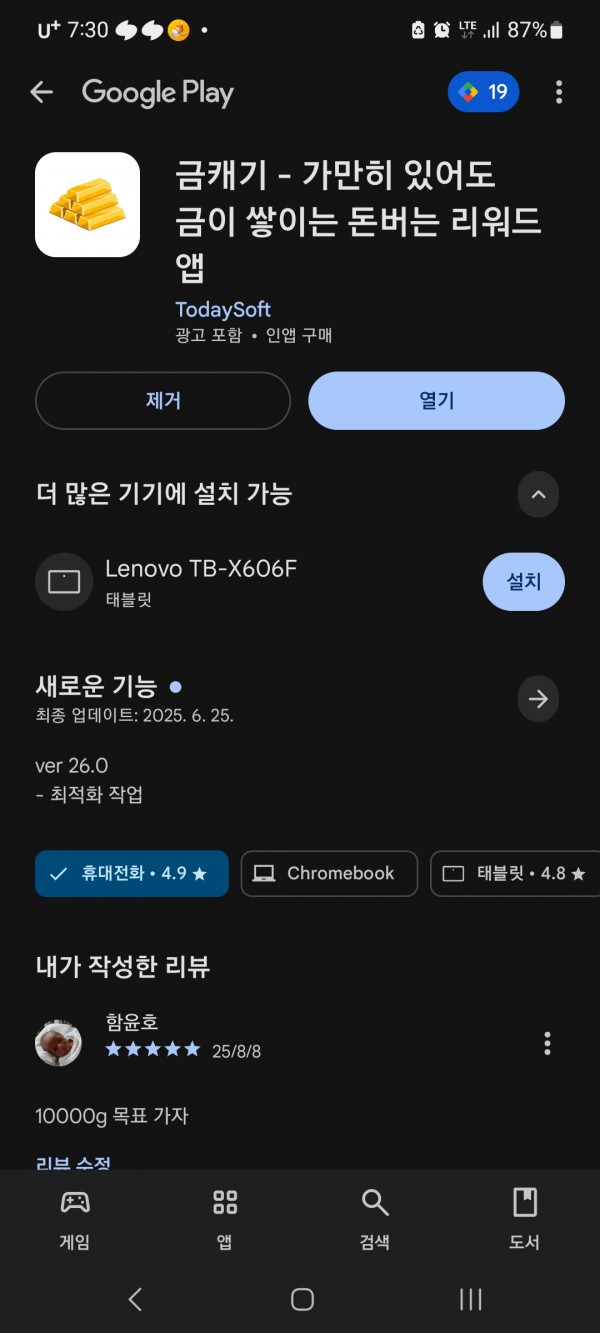
Task: Open the TodaySoft developer page
Action: [x=223, y=309]
